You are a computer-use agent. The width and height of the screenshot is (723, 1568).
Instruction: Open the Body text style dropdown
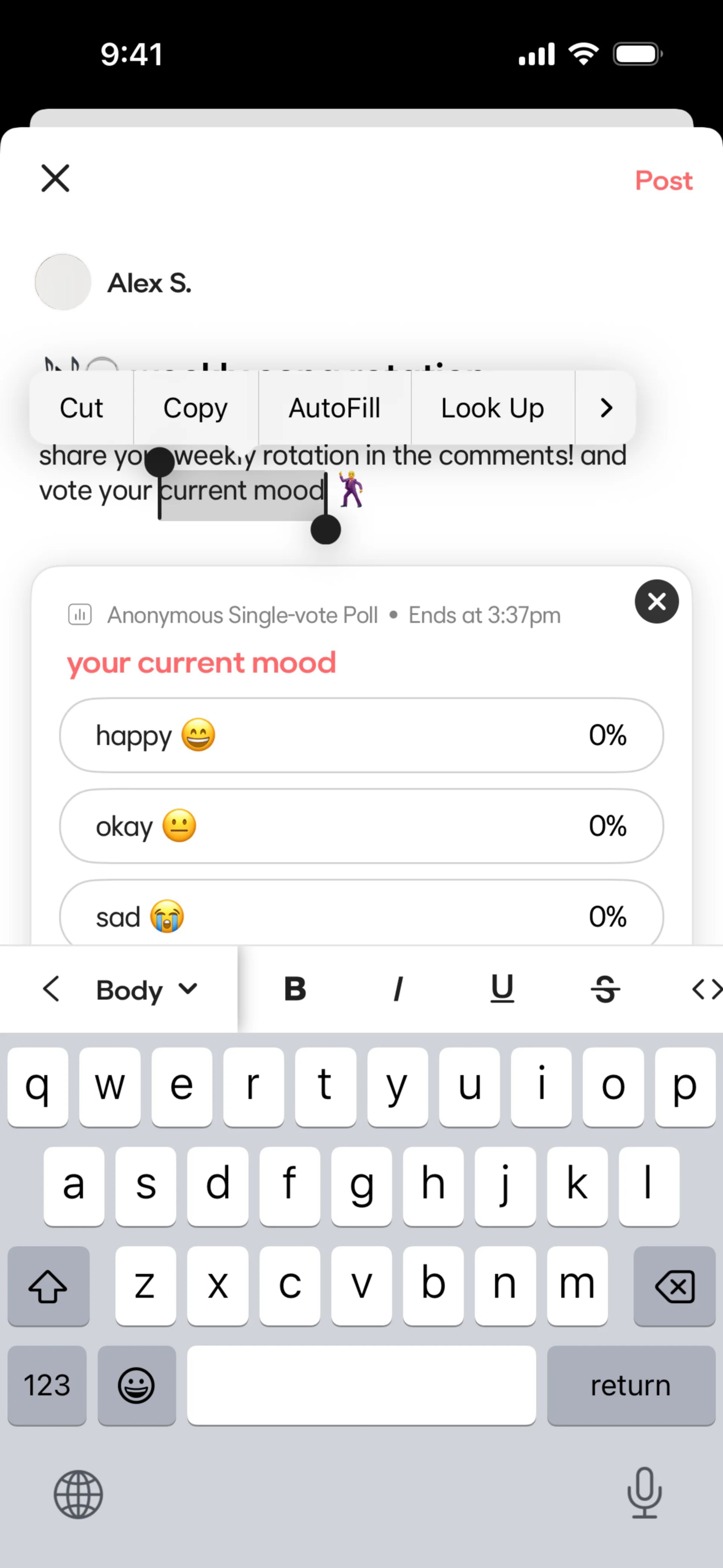click(146, 990)
